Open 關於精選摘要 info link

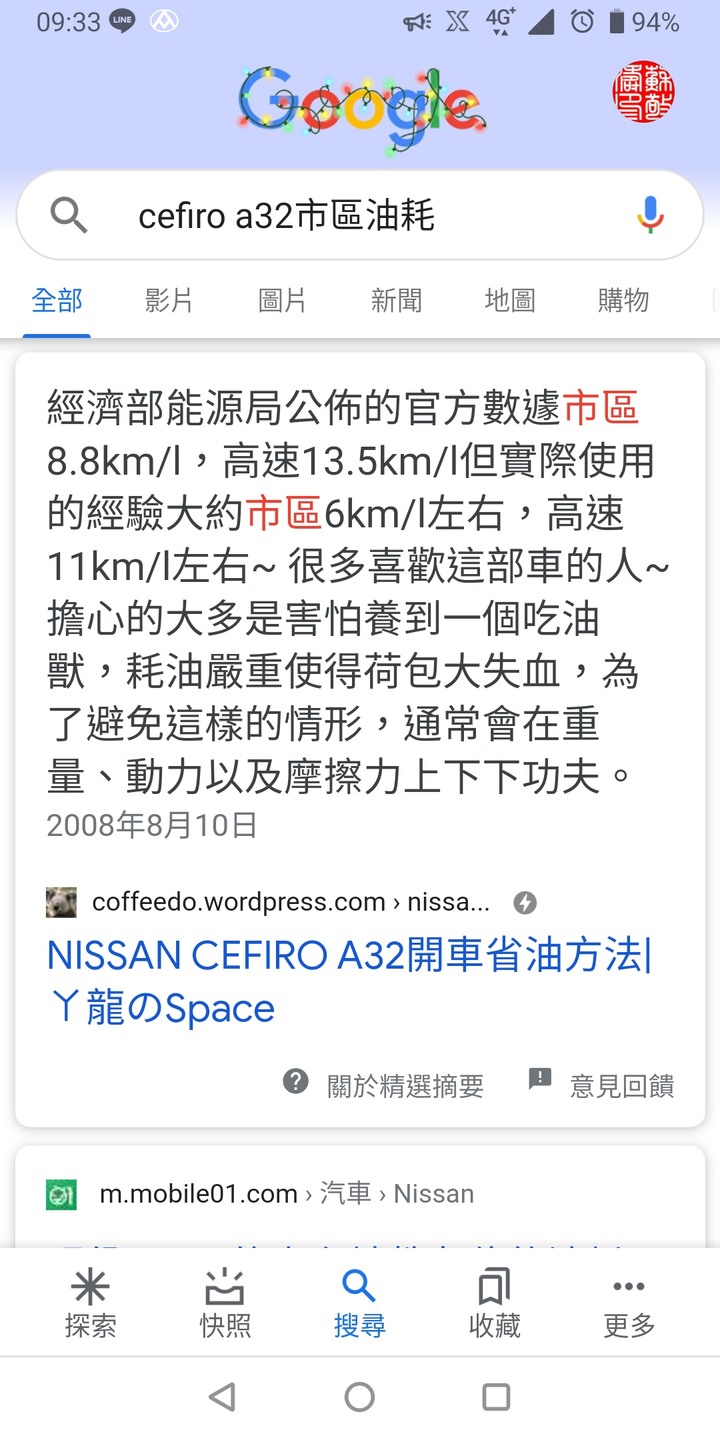[384, 1085]
